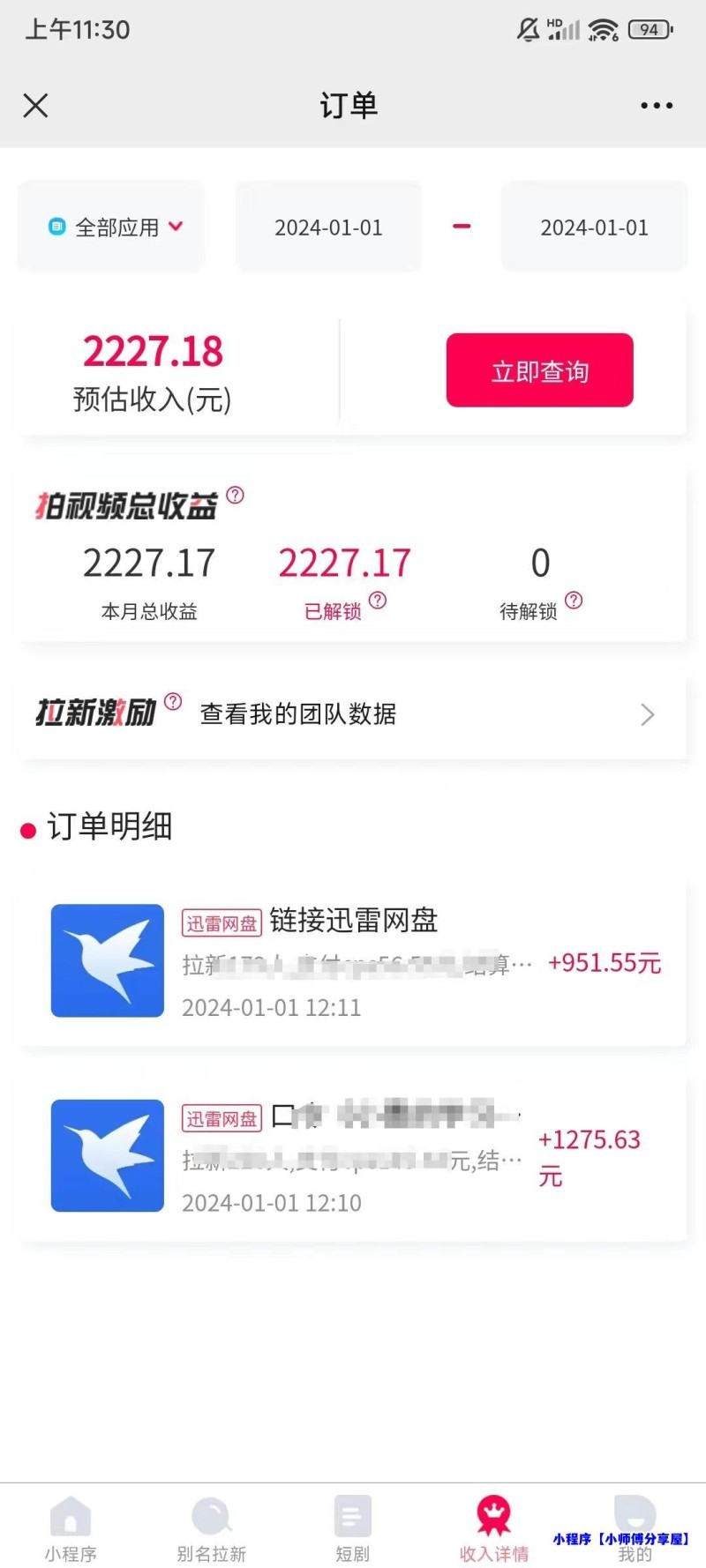Screen dimensions: 706x1568
Task: Pick the start date 2024-01-01
Action: (x=328, y=228)
